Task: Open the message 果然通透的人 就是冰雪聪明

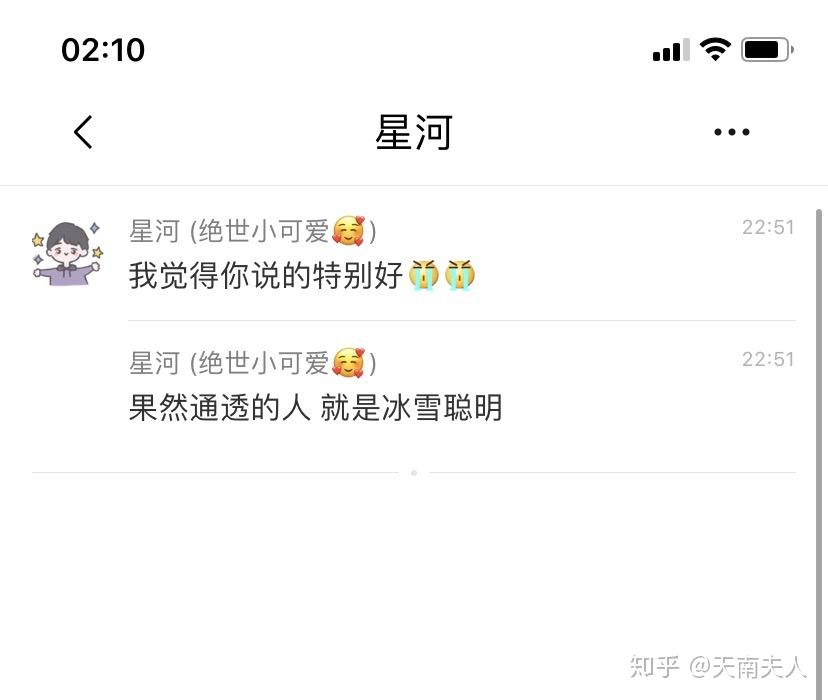Action: (315, 408)
